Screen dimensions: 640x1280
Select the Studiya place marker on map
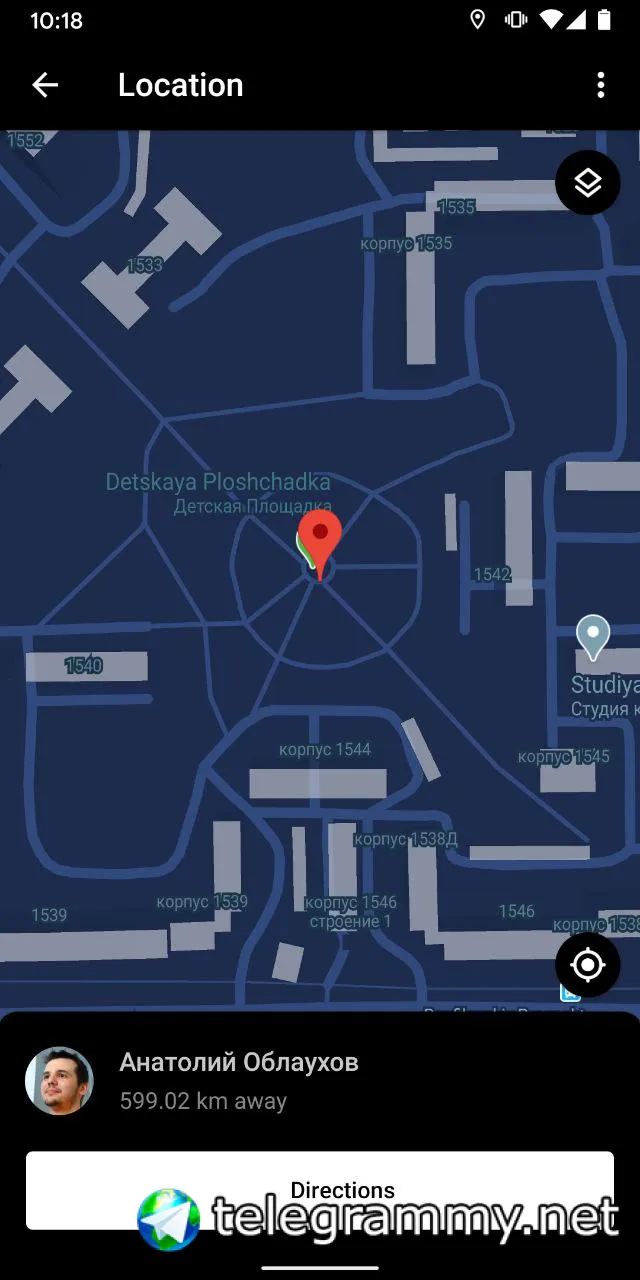pos(593,638)
